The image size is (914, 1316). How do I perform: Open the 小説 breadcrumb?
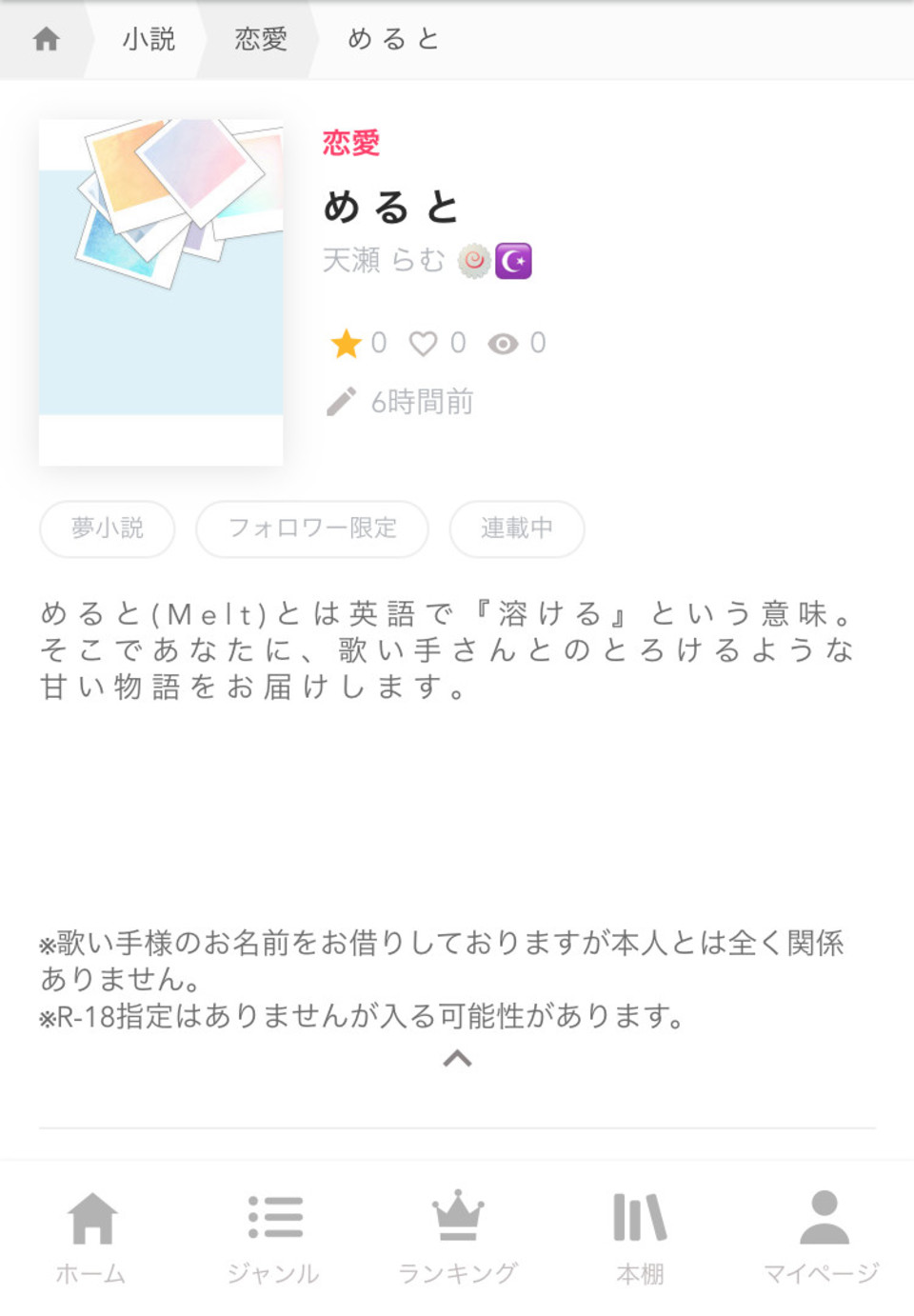149,39
